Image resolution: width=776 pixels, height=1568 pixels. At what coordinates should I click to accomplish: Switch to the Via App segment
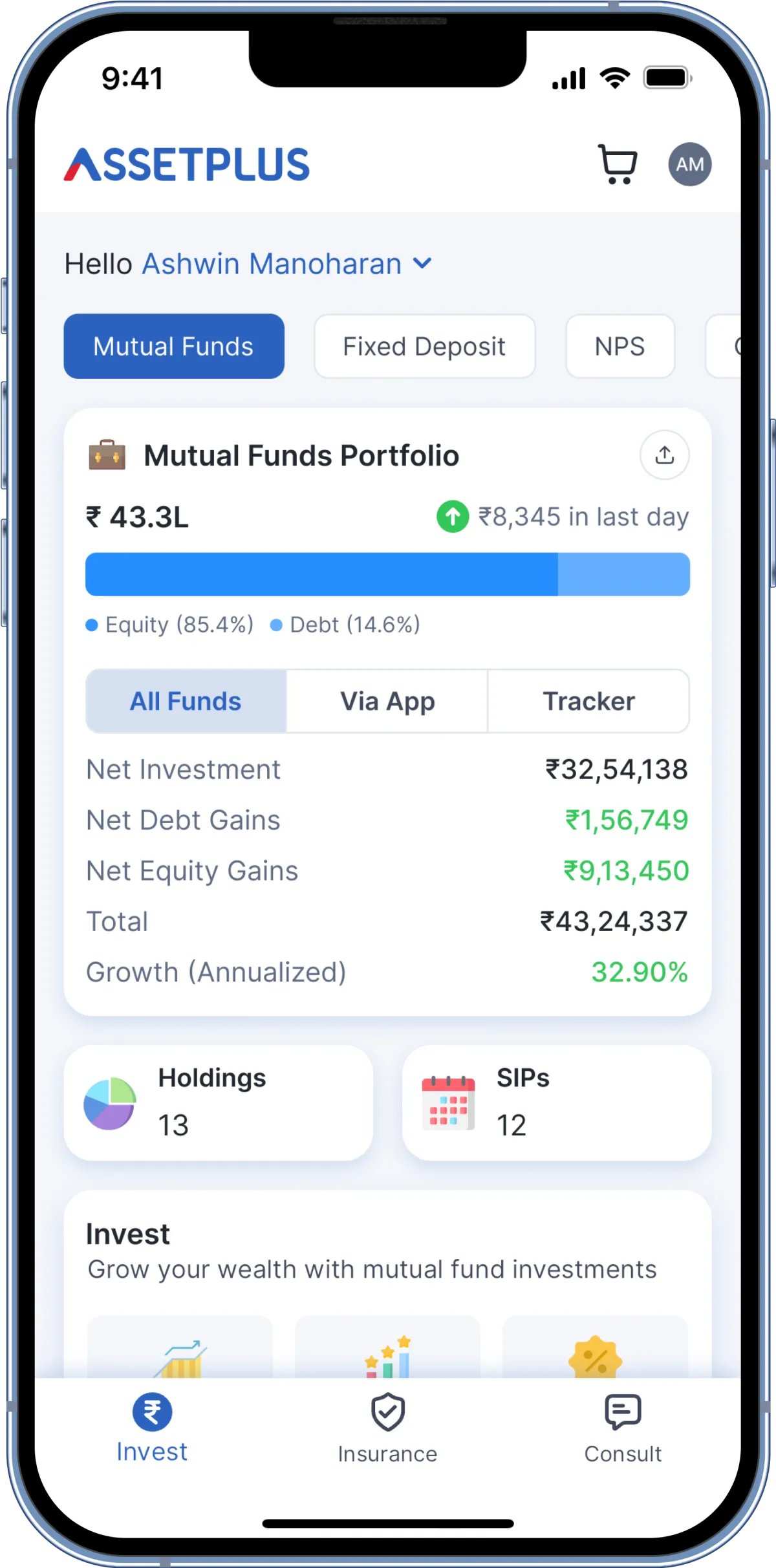pyautogui.click(x=387, y=701)
